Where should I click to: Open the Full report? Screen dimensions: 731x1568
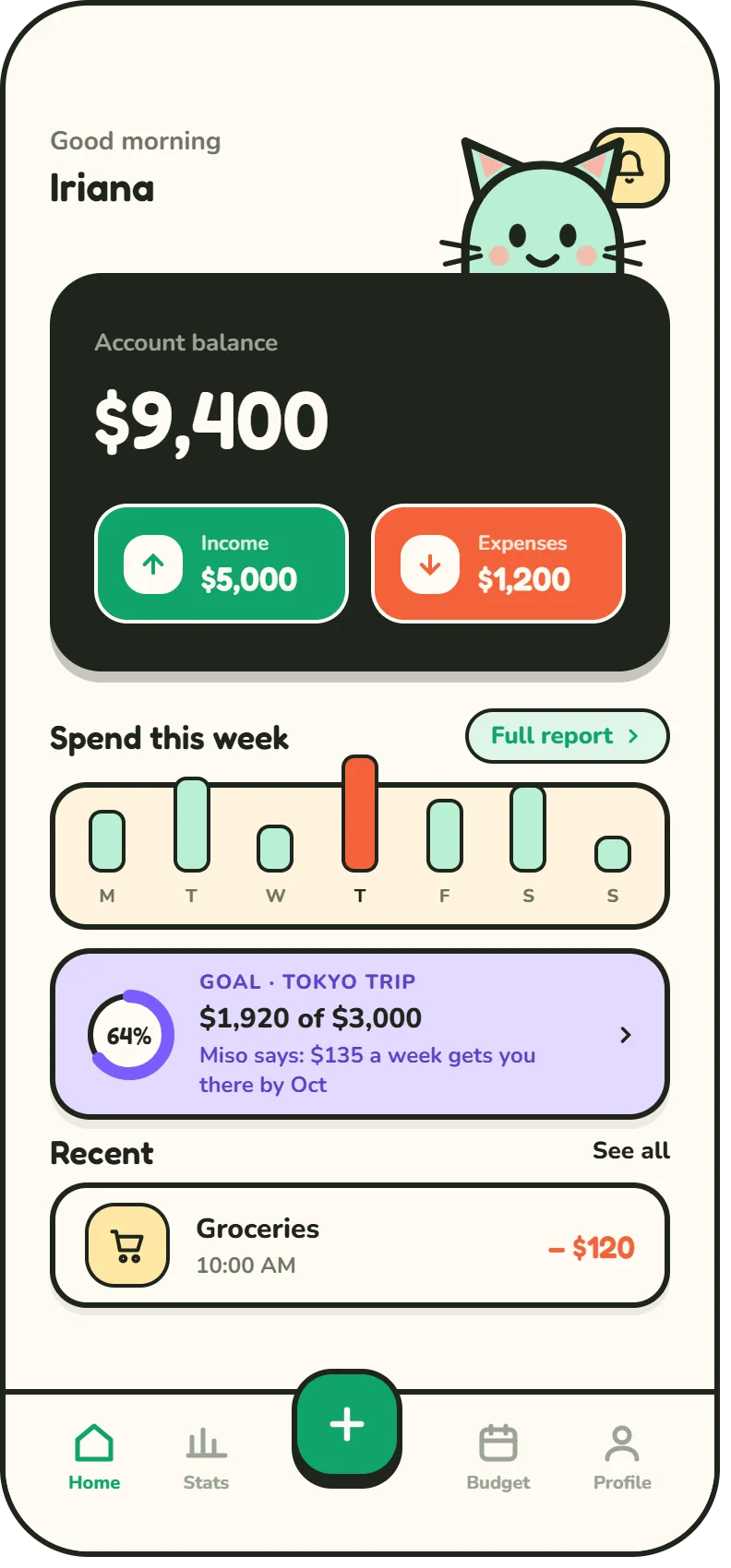[567, 736]
